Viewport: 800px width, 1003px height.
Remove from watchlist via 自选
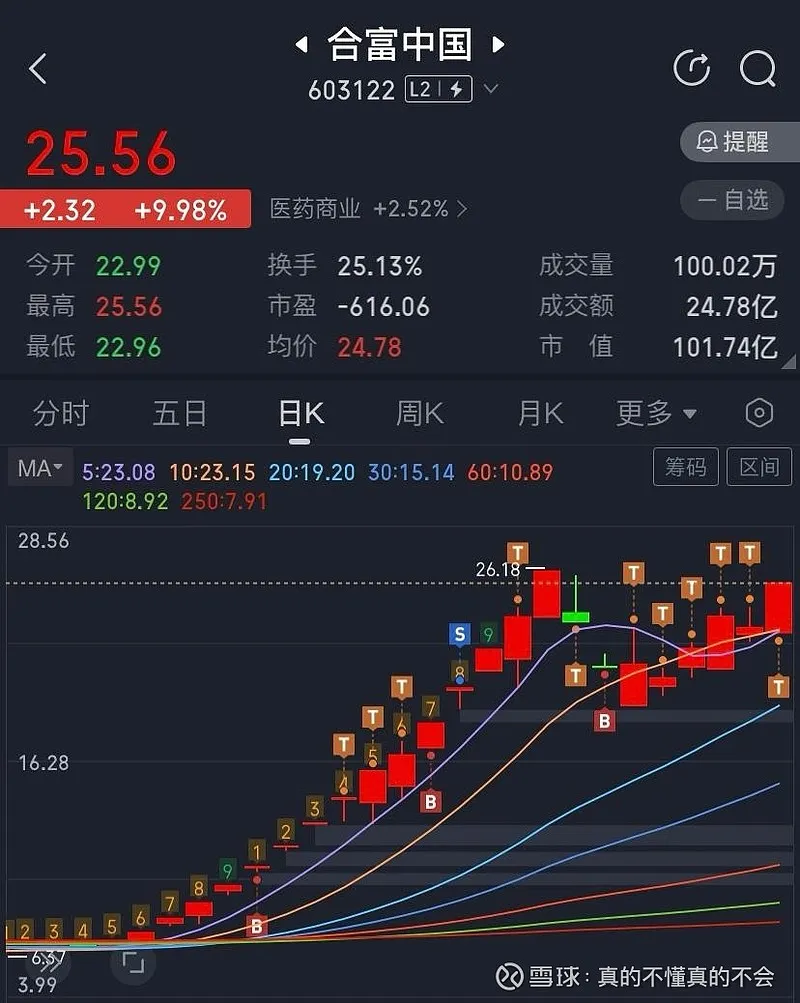(739, 200)
